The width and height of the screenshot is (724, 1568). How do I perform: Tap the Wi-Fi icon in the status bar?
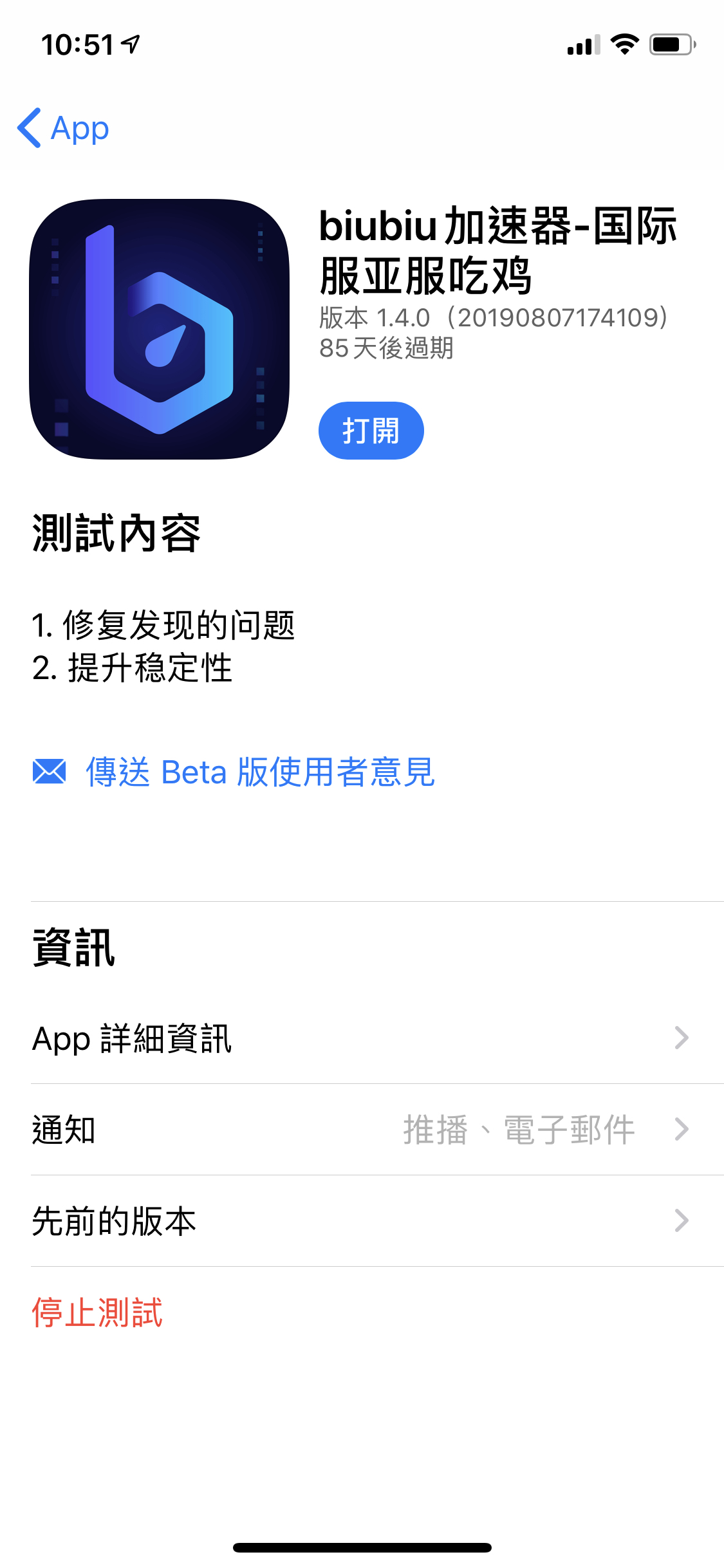[622, 42]
